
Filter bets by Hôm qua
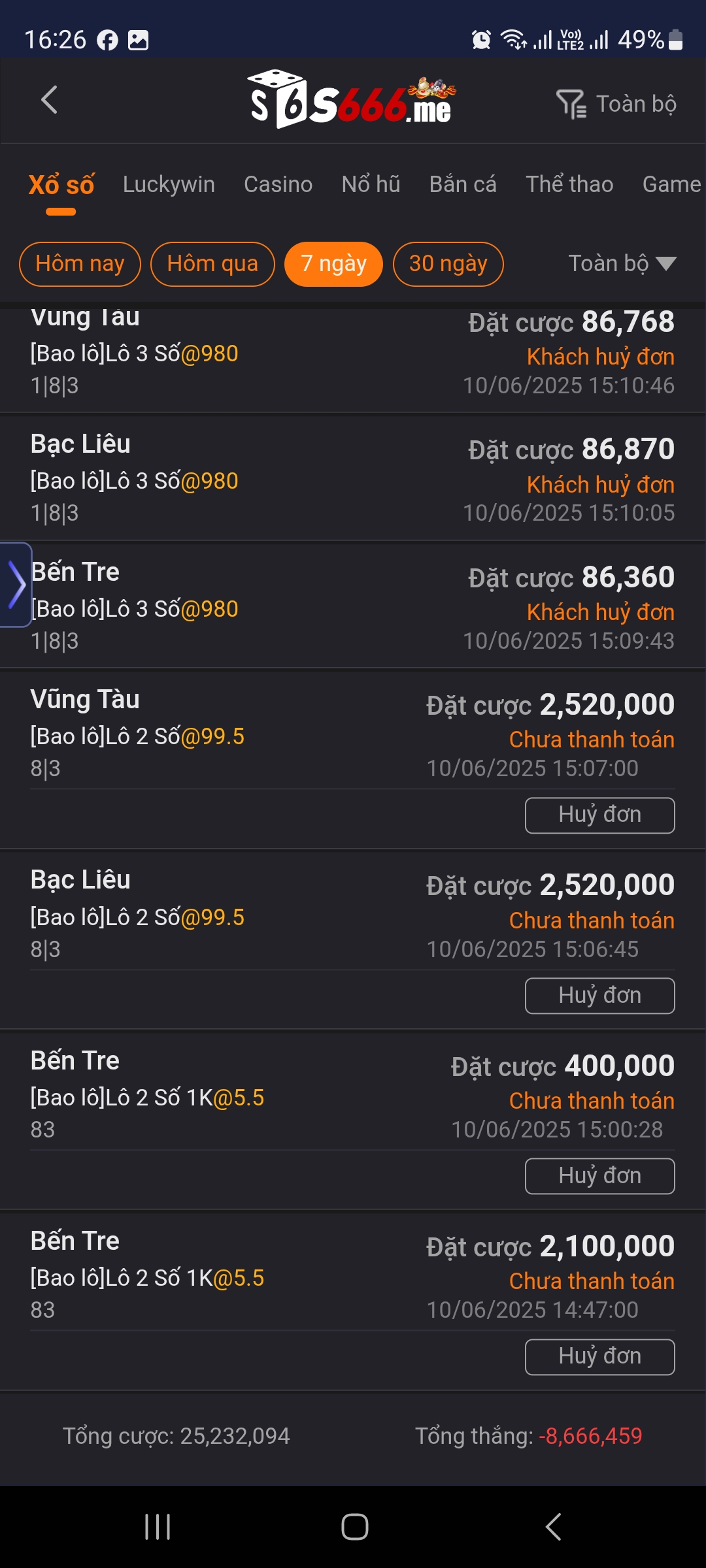pyautogui.click(x=212, y=264)
